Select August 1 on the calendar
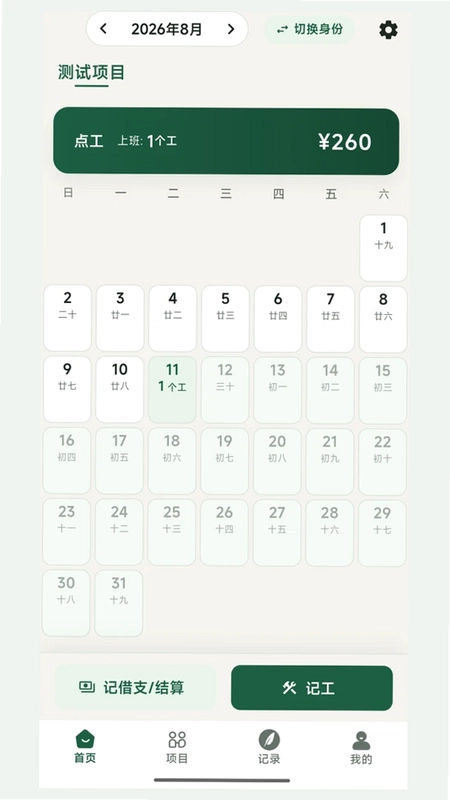Screen dimensions: 450x800 tap(383, 248)
